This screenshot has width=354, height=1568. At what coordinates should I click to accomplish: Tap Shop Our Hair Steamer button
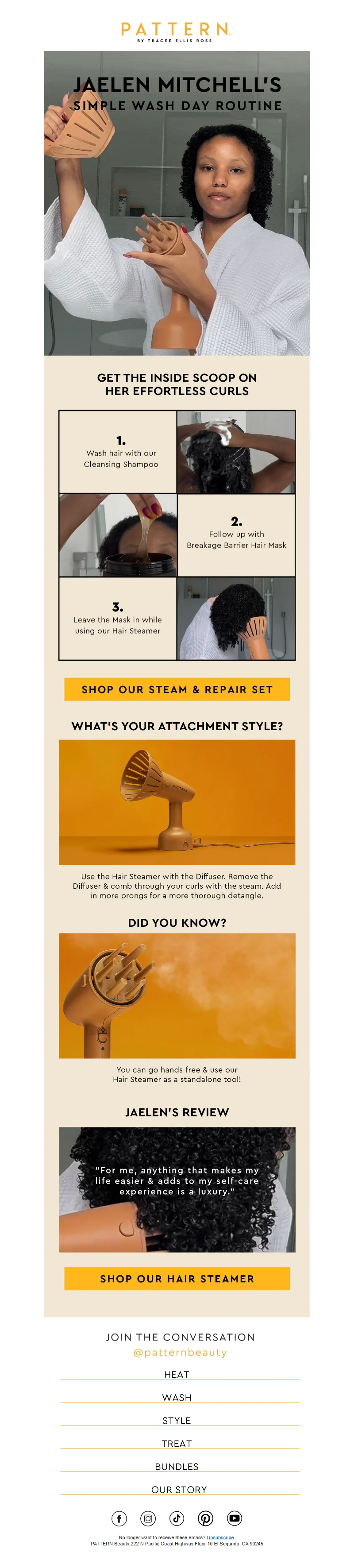tap(177, 1278)
